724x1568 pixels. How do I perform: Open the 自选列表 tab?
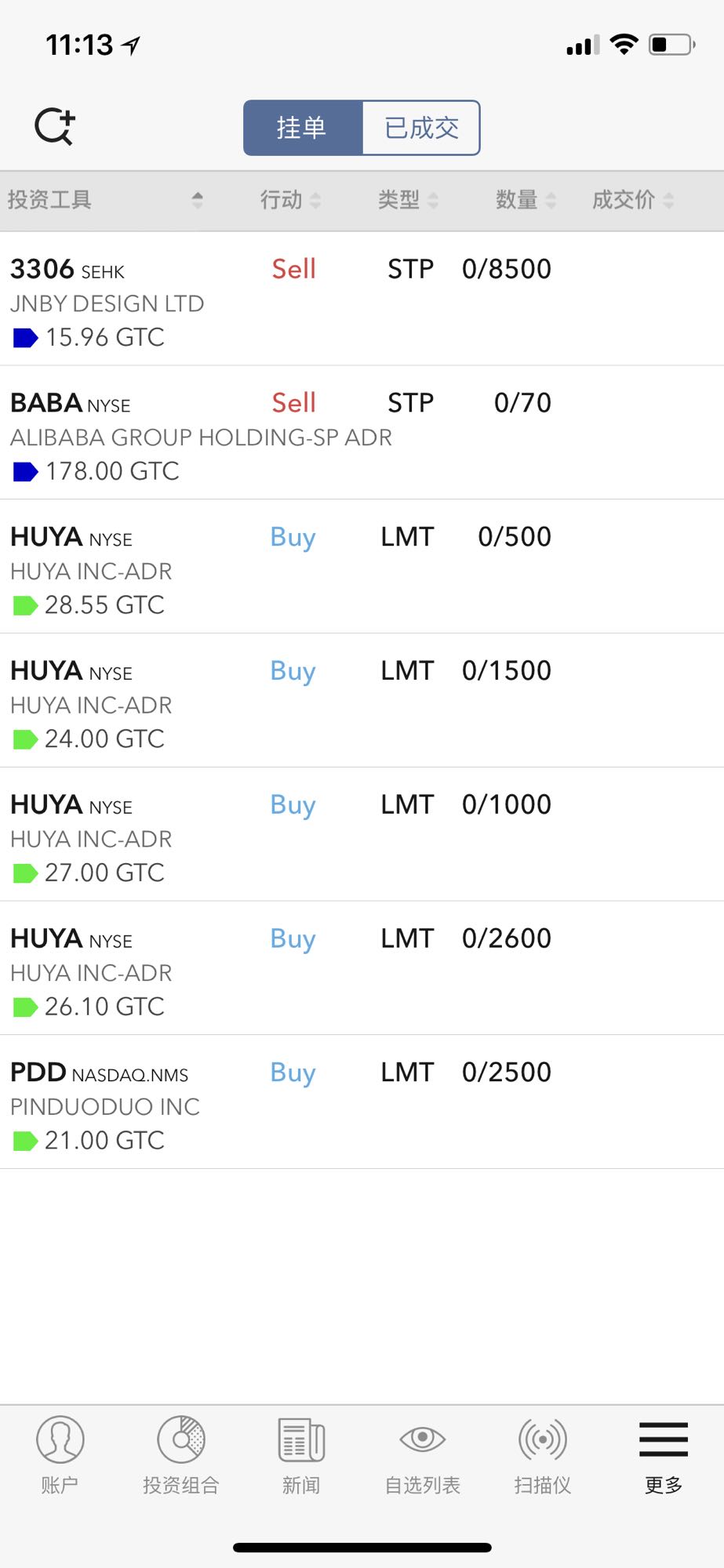(x=422, y=1455)
